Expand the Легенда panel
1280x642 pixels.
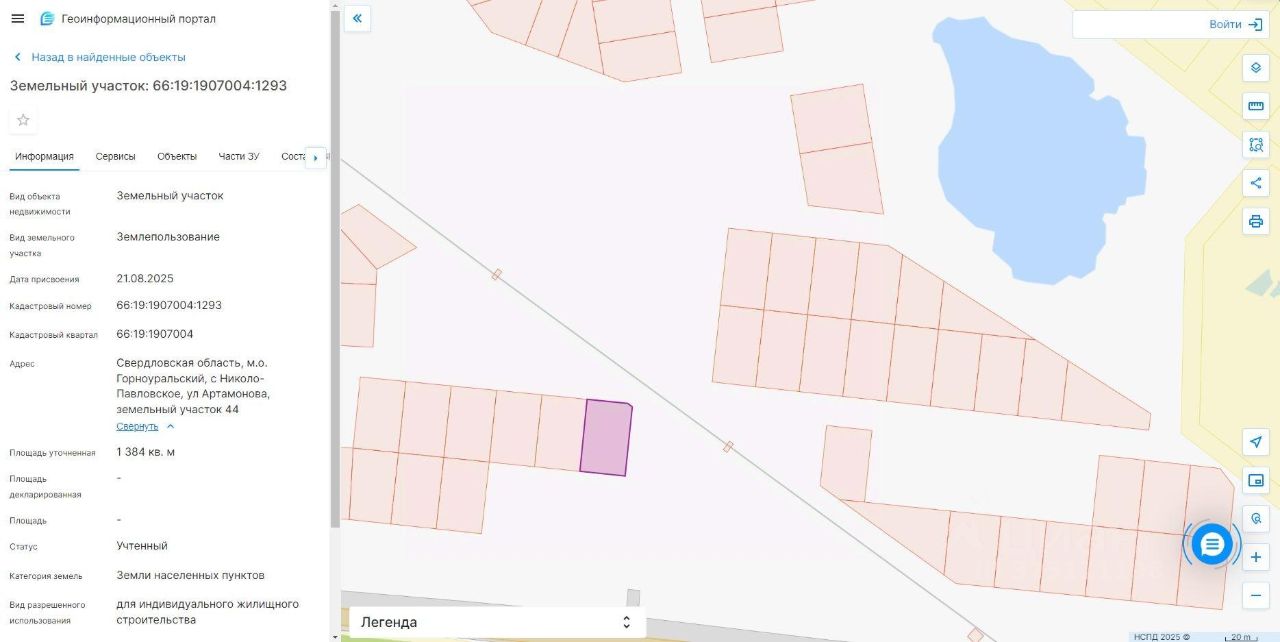(x=497, y=622)
